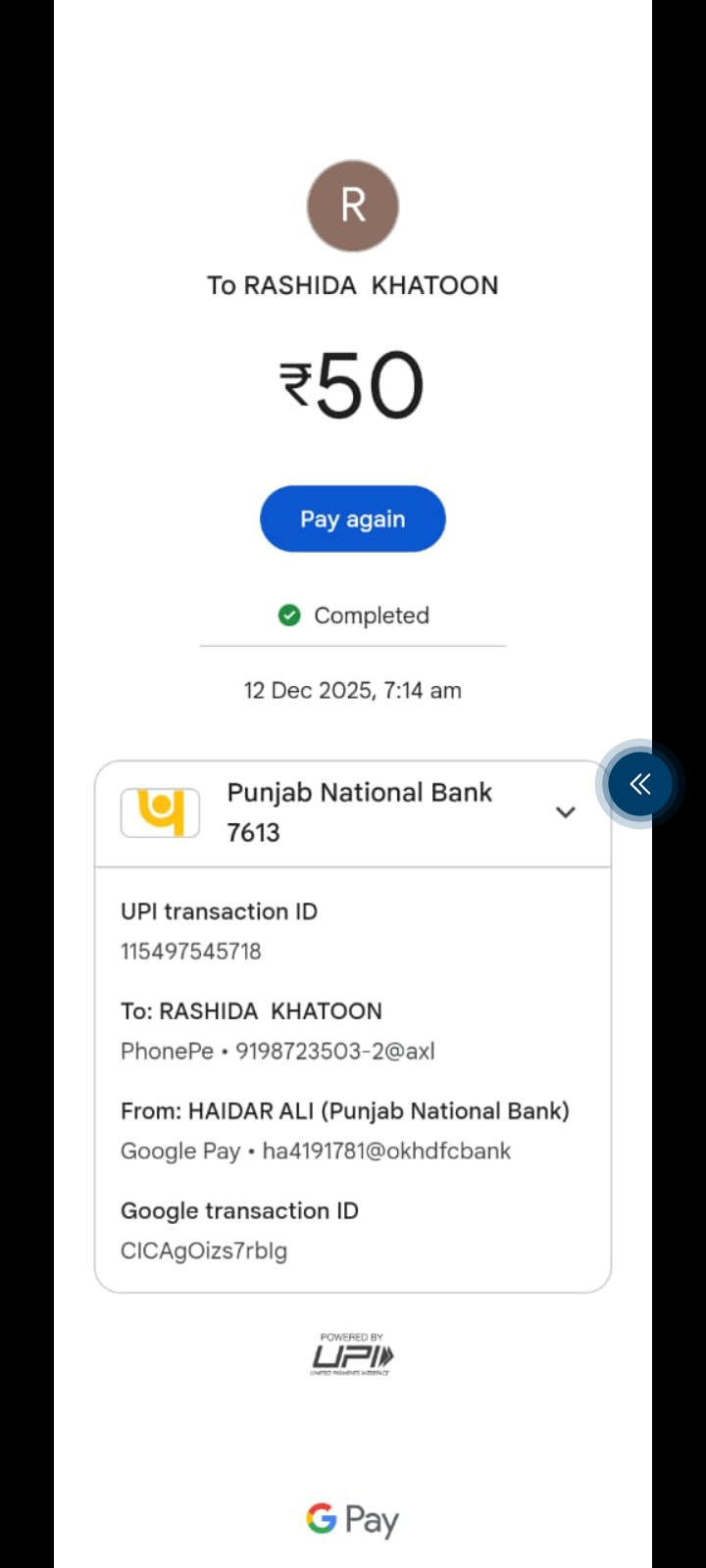This screenshot has height=1568, width=706.
Task: Open the floating double-arrow side panel handle
Action: 640,784
